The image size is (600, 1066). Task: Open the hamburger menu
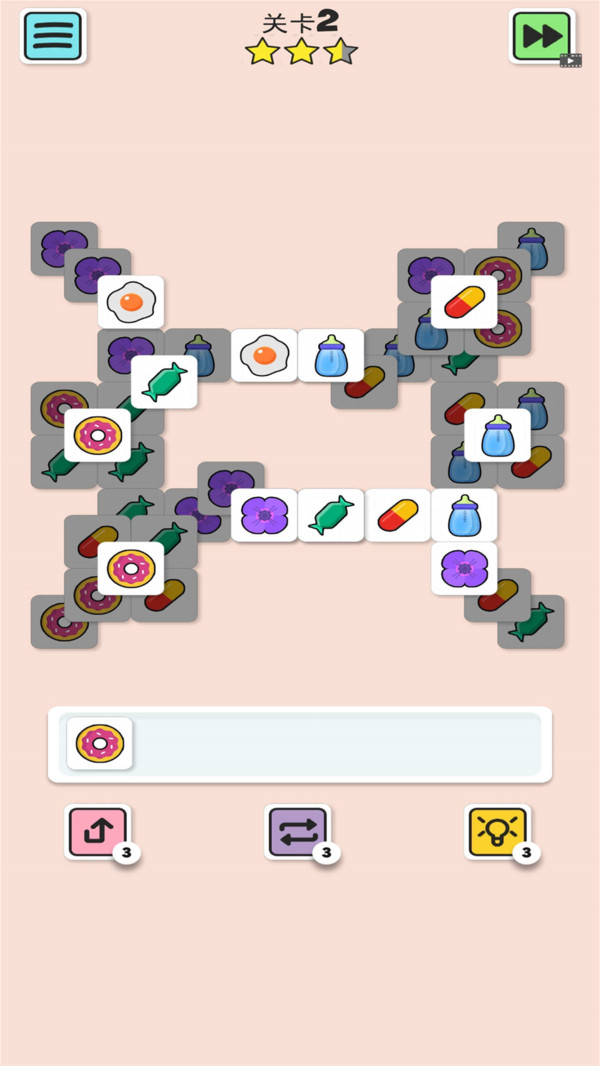coord(52,36)
